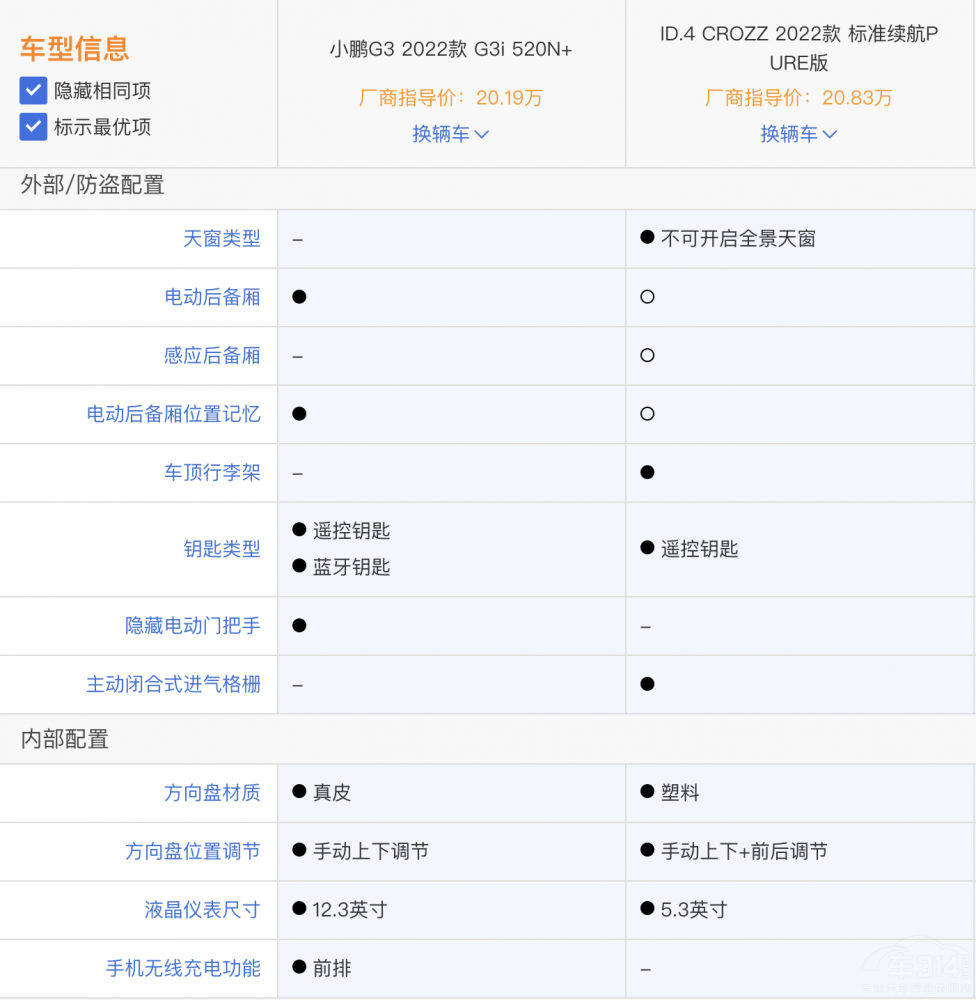Open the 液晶仪表尺寸 link

202,910
